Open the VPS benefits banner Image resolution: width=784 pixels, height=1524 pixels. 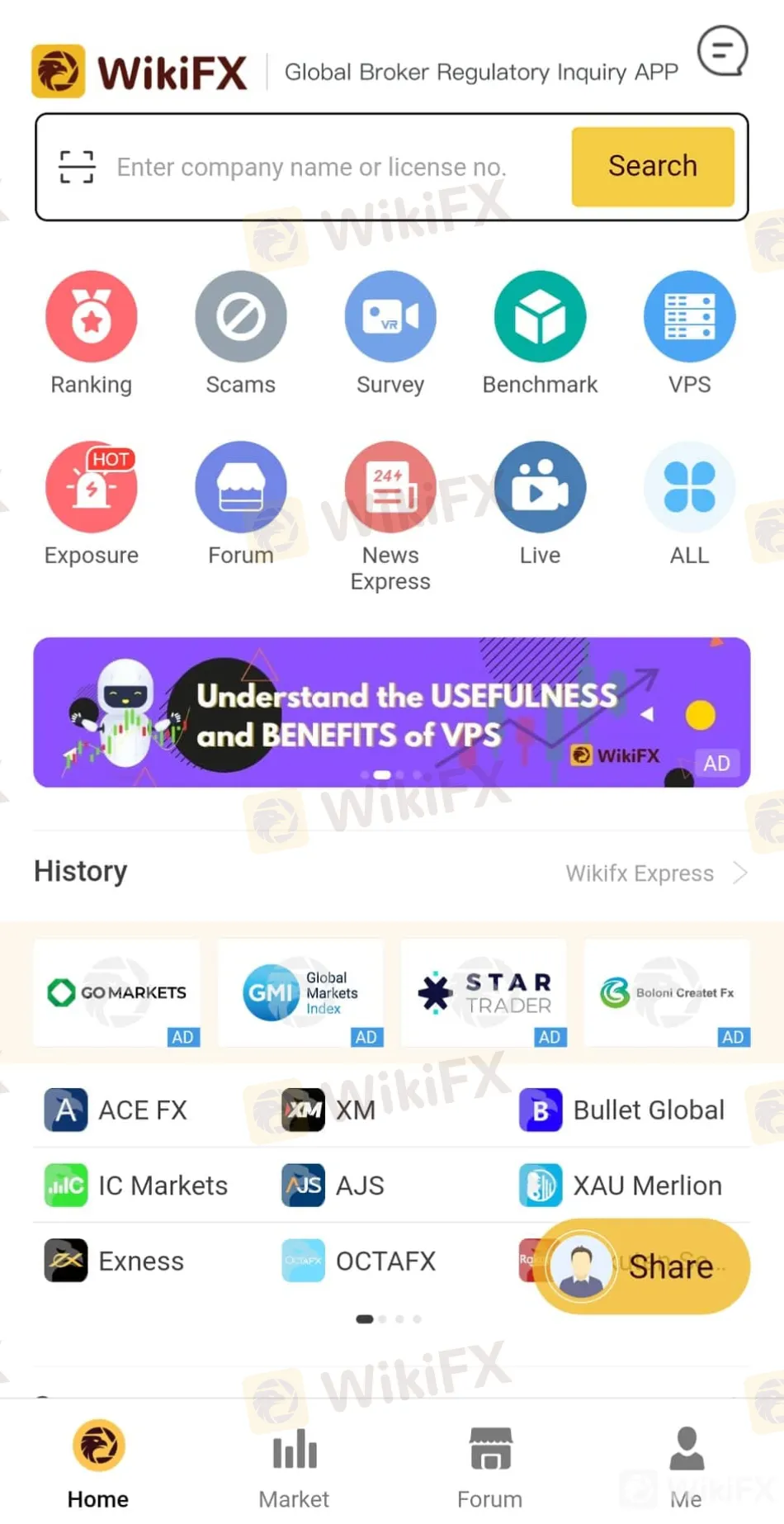[392, 712]
